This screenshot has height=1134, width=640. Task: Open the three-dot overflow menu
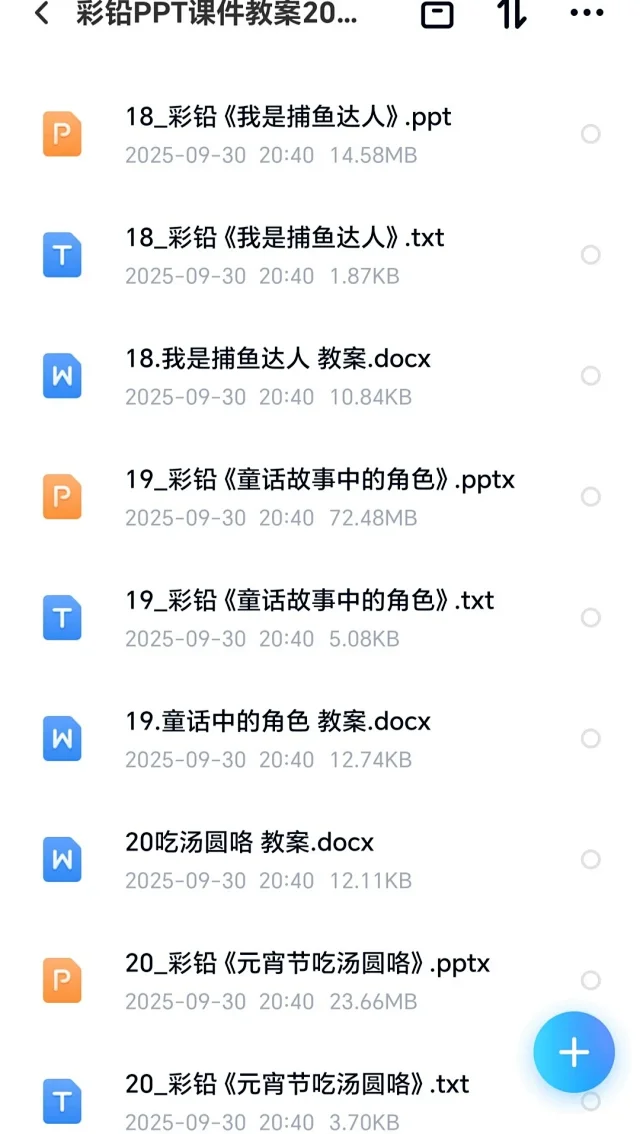(586, 13)
